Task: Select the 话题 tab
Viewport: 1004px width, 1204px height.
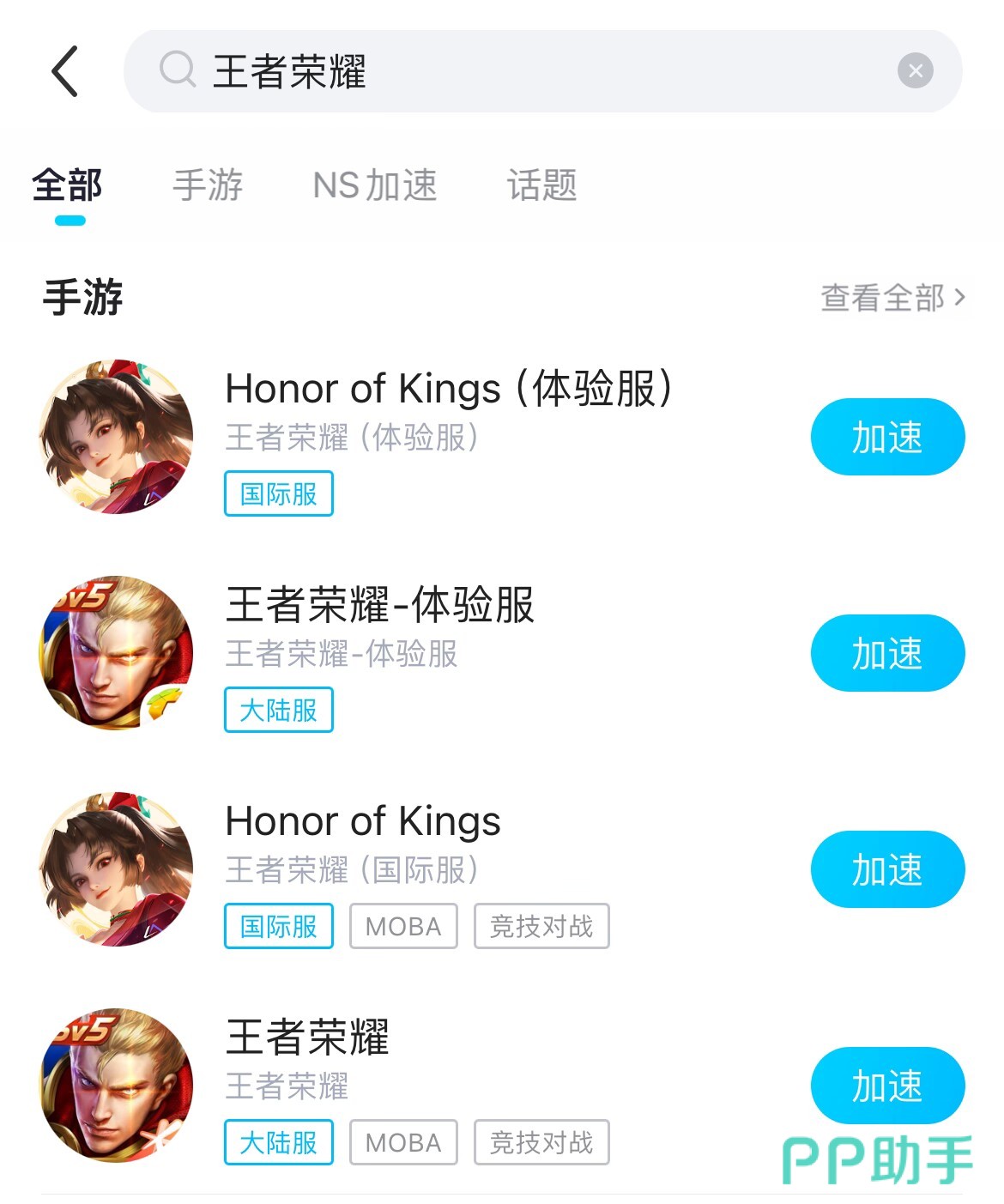Action: click(x=541, y=185)
